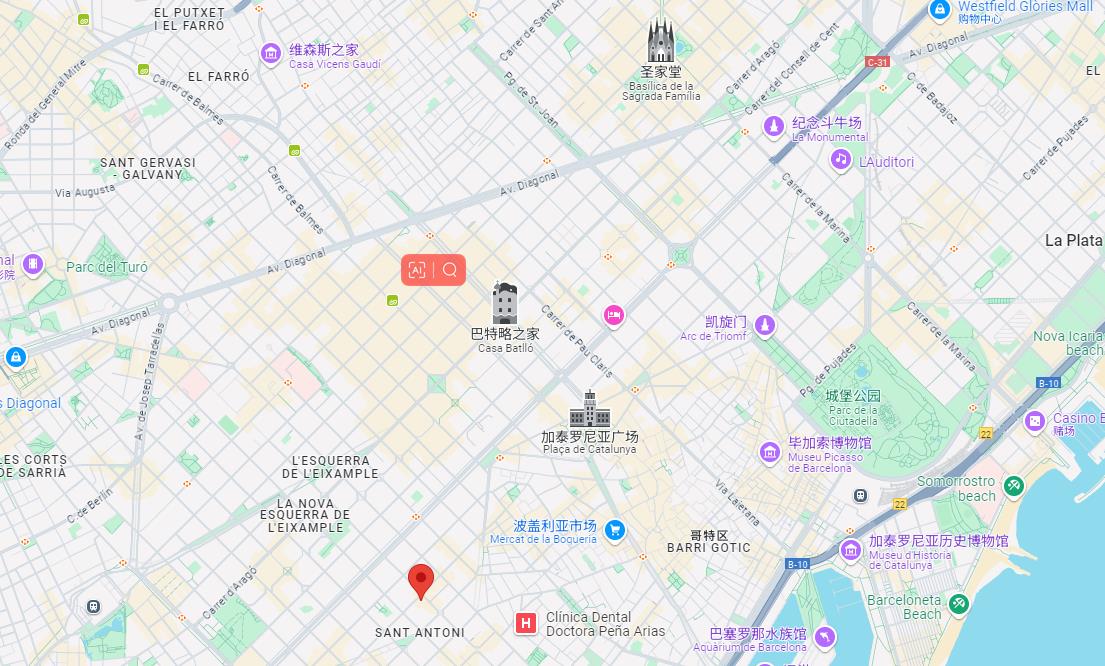Open La Monumental marker
Screen dimensions: 1105x666
[x=773, y=127]
